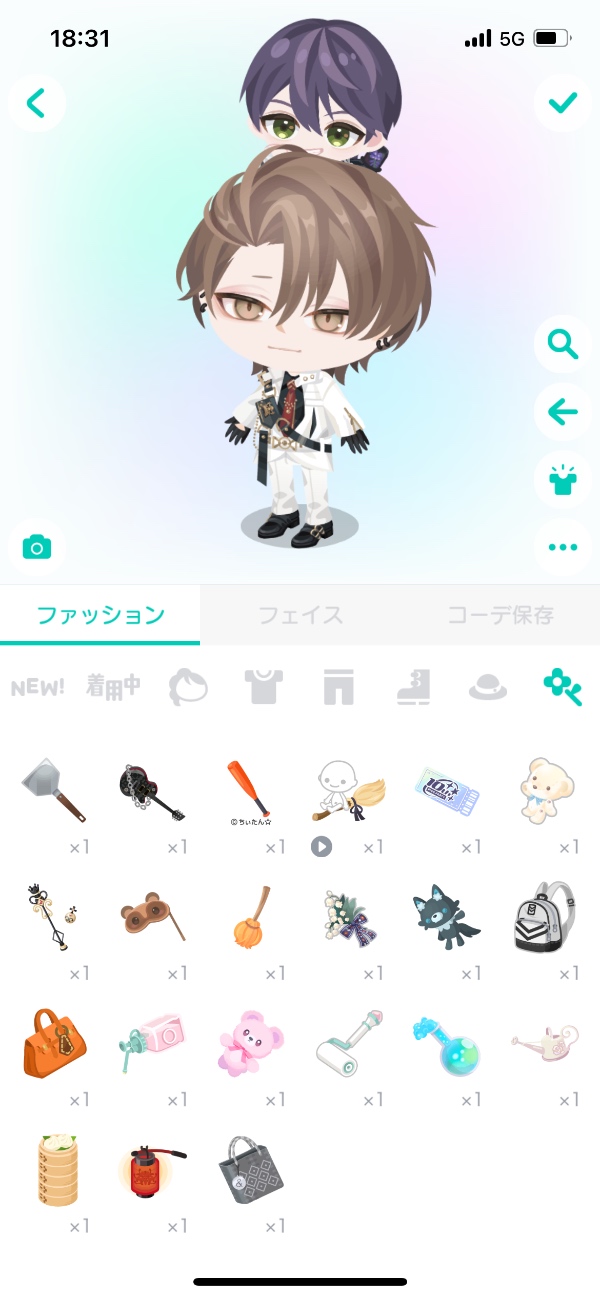Show the 着用中 worn items category
Viewport: 600px width, 1298px height.
coord(112,688)
